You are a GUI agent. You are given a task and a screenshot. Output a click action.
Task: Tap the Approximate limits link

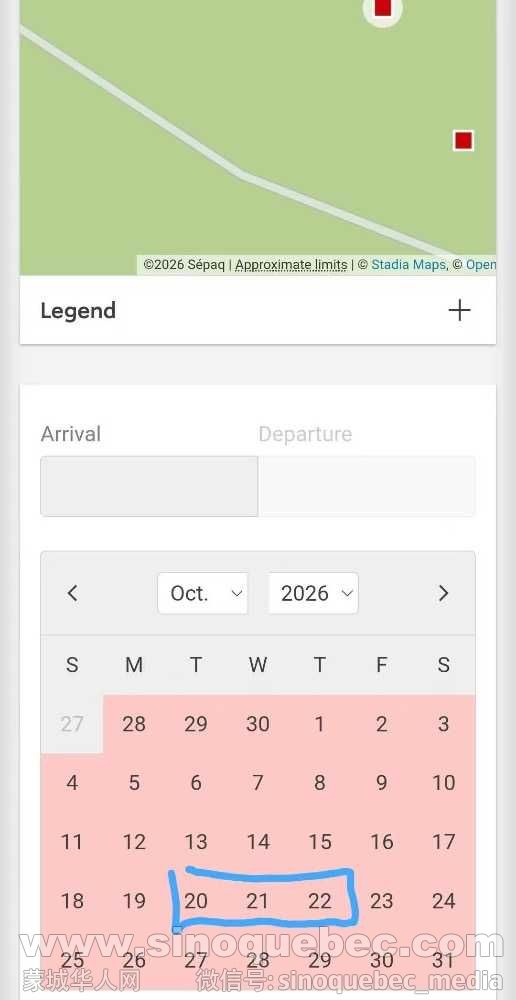tap(291, 264)
